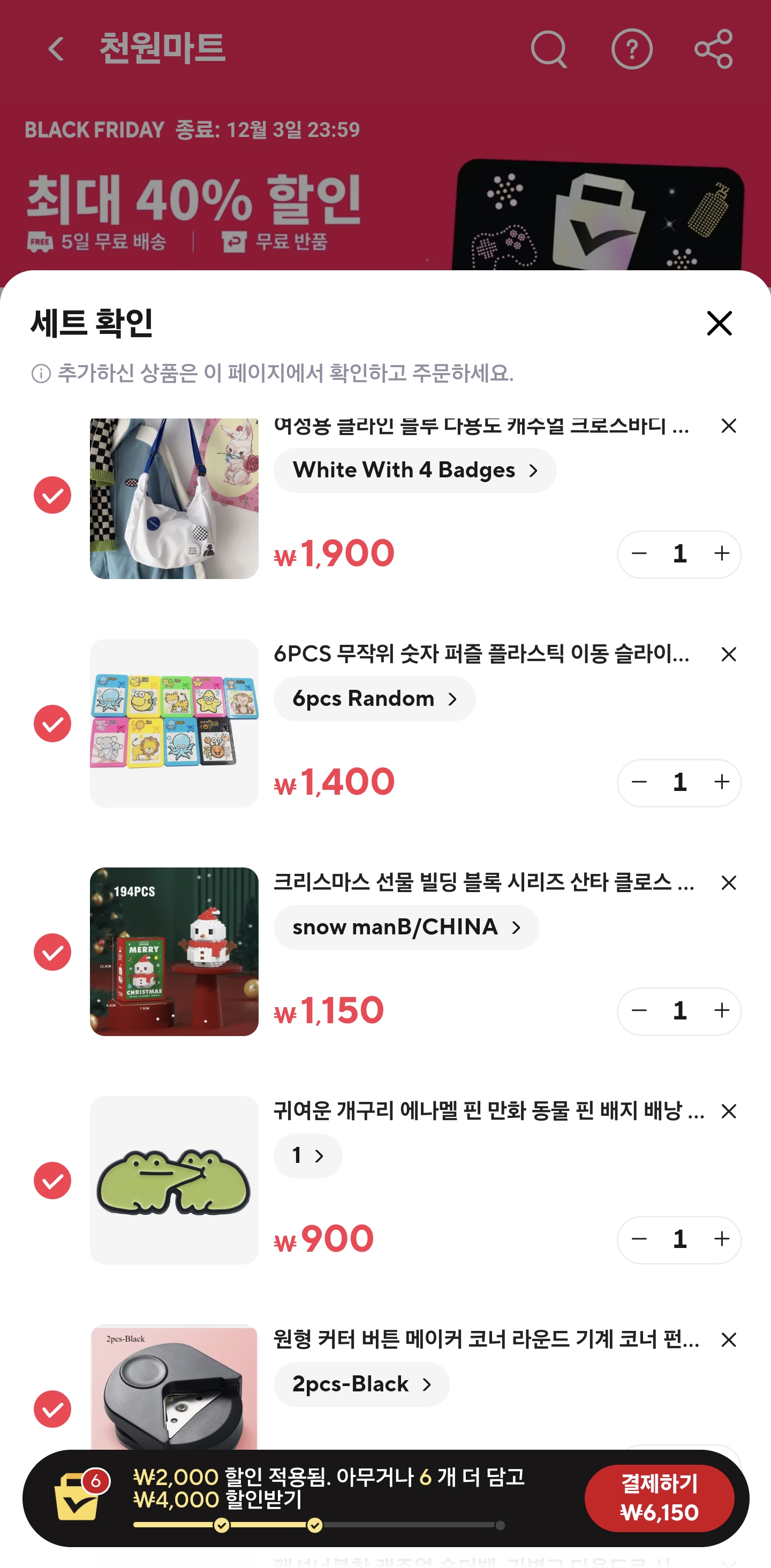
Task: Remove the 6PCS puzzle from the set
Action: click(728, 654)
